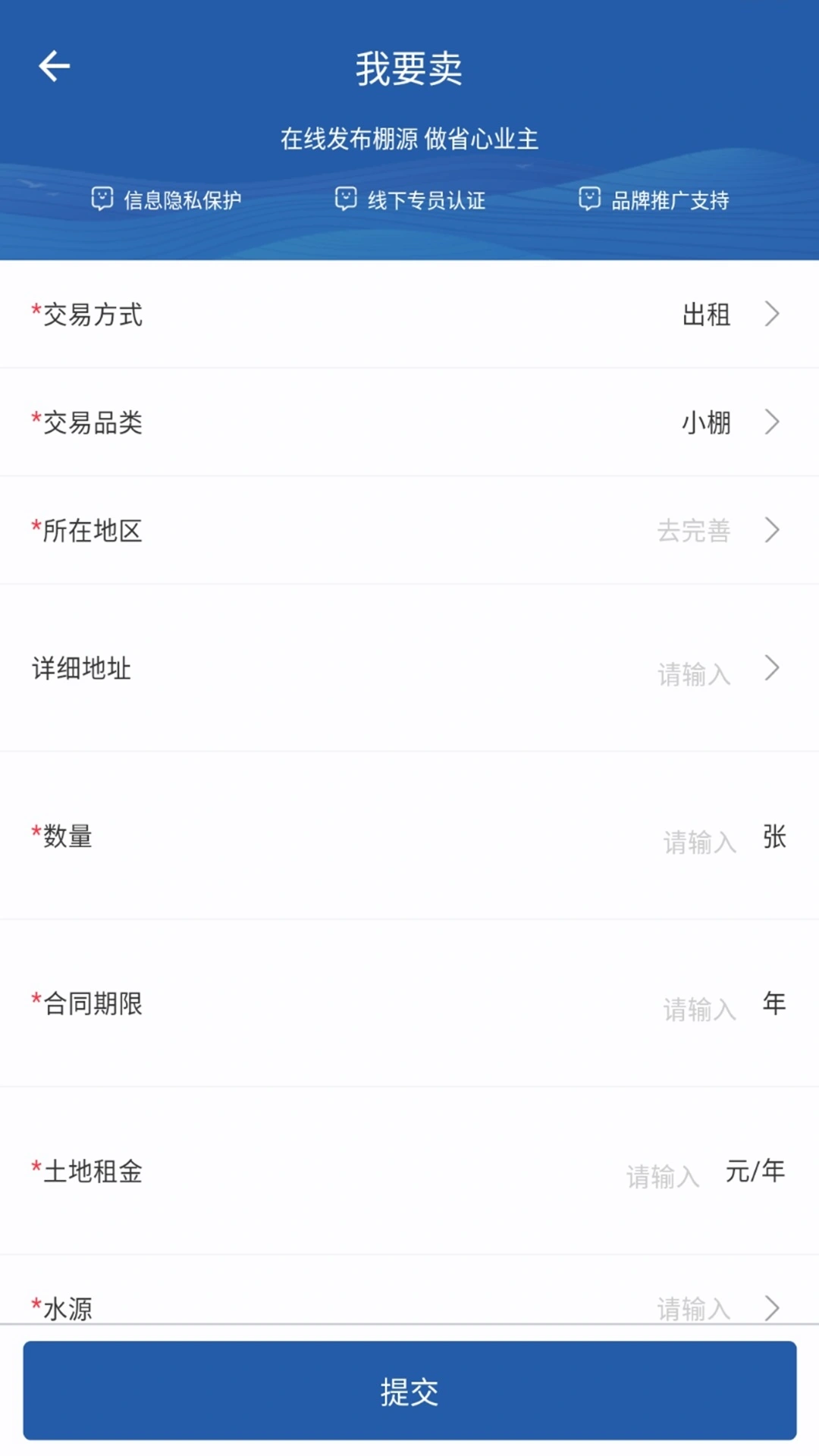Click the slogan 在线发布棚源 做省心业主
Image resolution: width=819 pixels, height=1456 pixels.
pos(409,139)
